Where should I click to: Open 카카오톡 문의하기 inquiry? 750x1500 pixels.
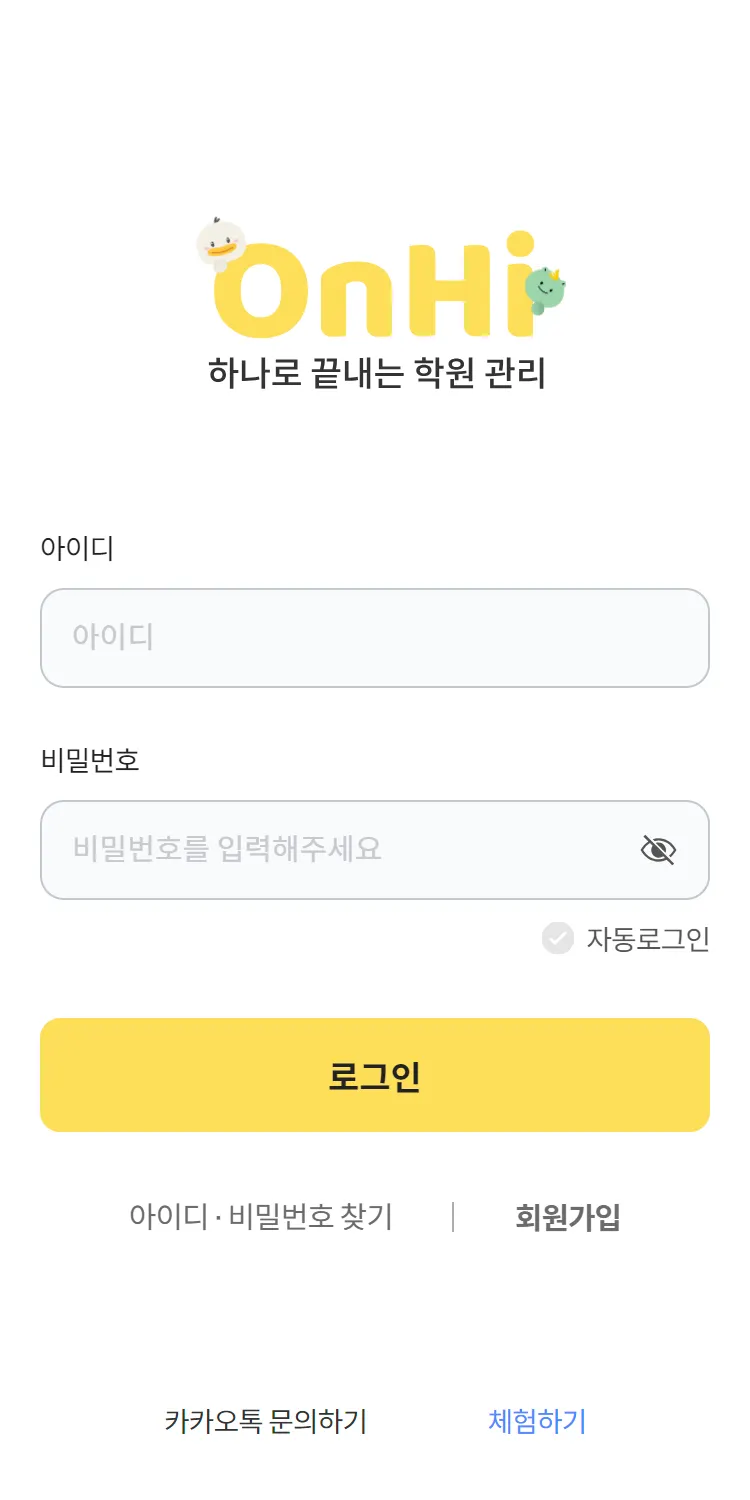tap(266, 1421)
